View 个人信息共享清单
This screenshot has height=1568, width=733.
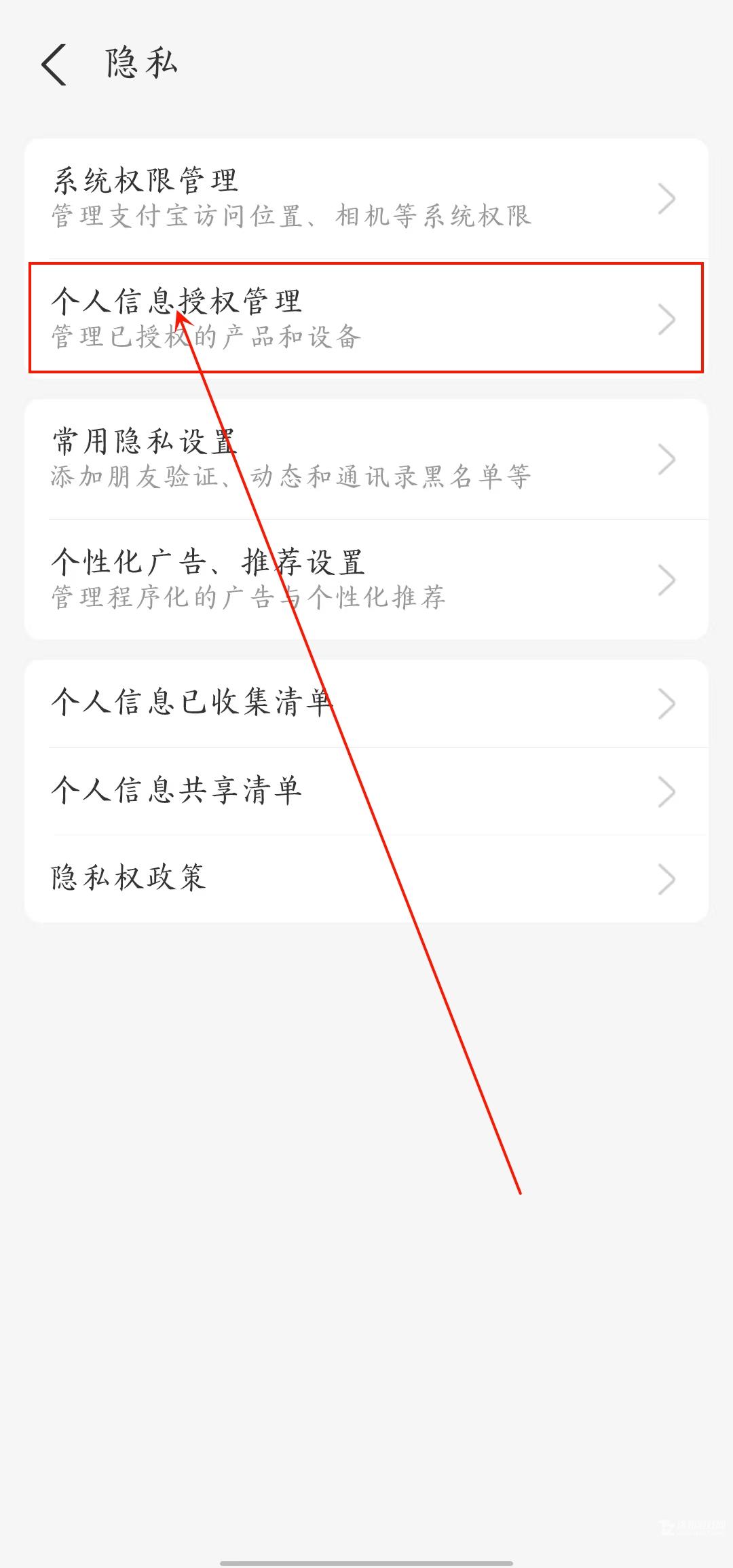pos(366,791)
